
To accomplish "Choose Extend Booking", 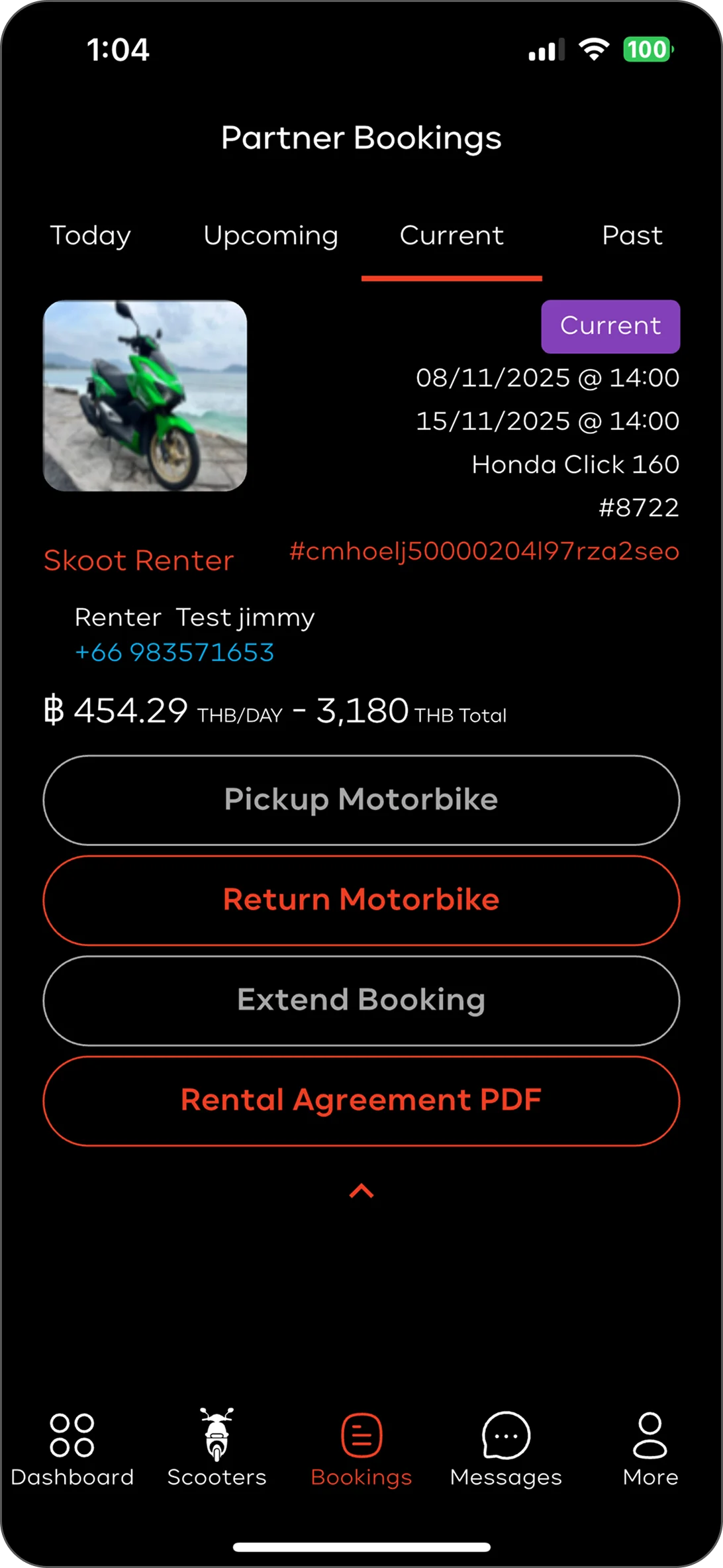I will [x=361, y=1000].
